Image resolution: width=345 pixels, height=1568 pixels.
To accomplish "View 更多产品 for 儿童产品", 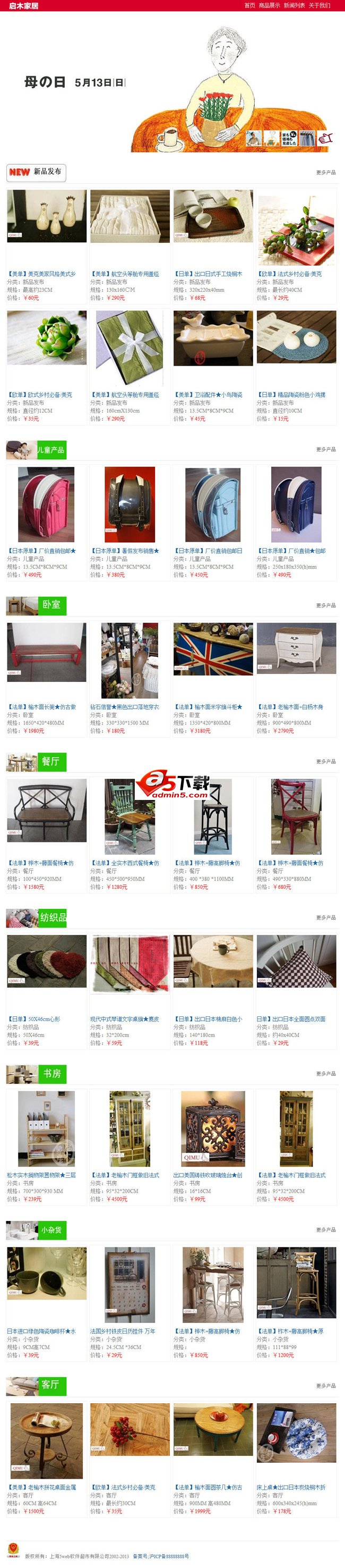I will pos(325,449).
